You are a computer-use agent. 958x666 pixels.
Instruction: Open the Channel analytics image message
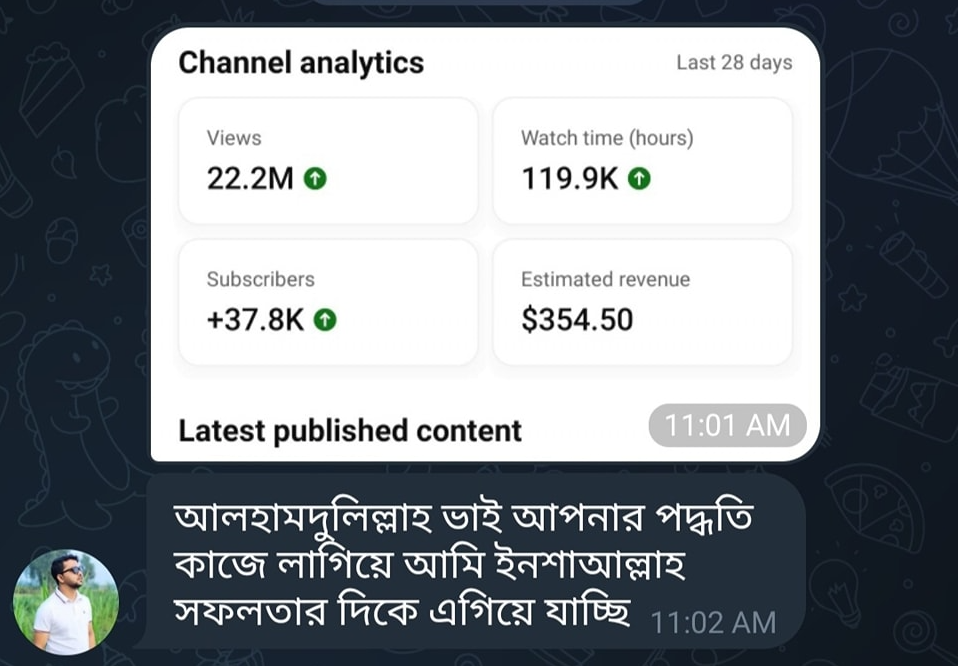pyautogui.click(x=485, y=244)
